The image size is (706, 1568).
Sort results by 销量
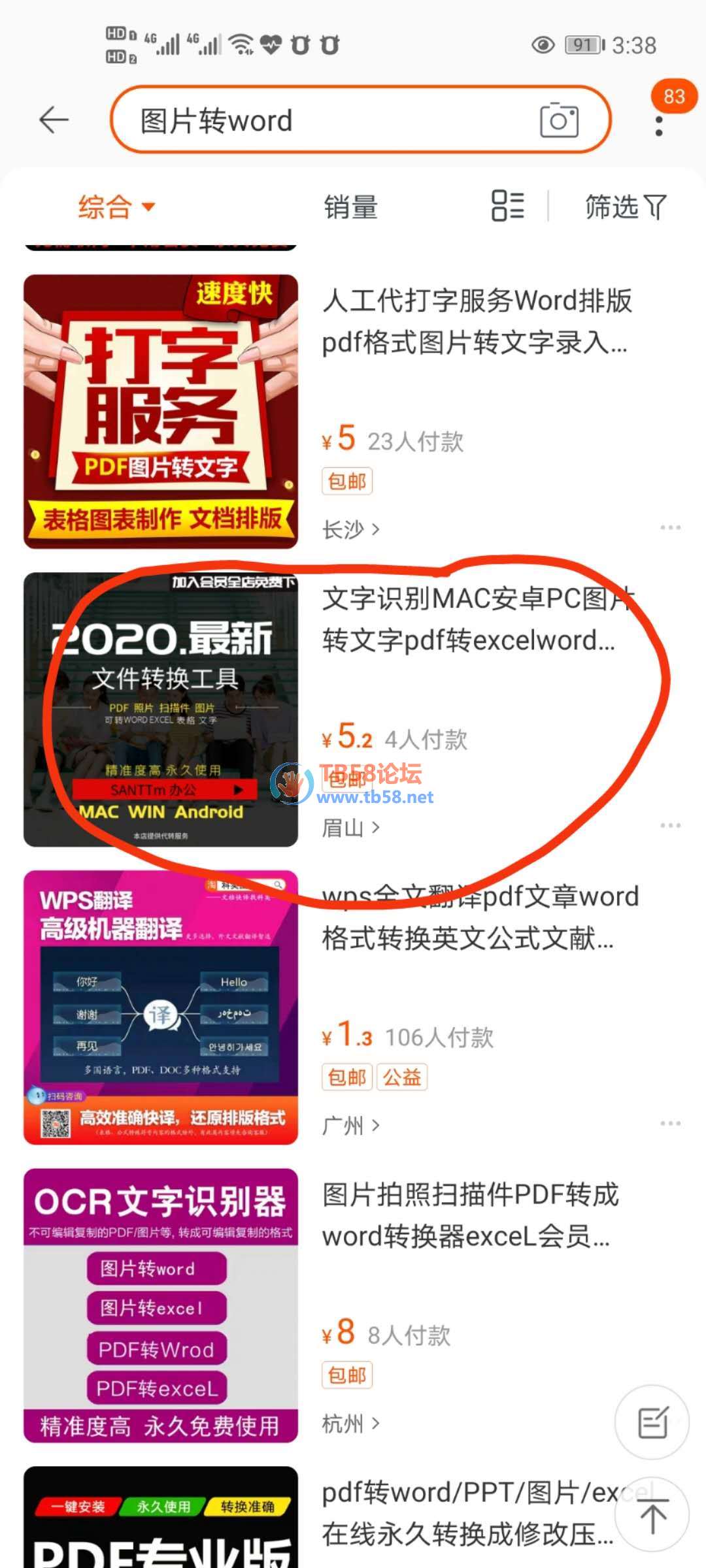351,207
